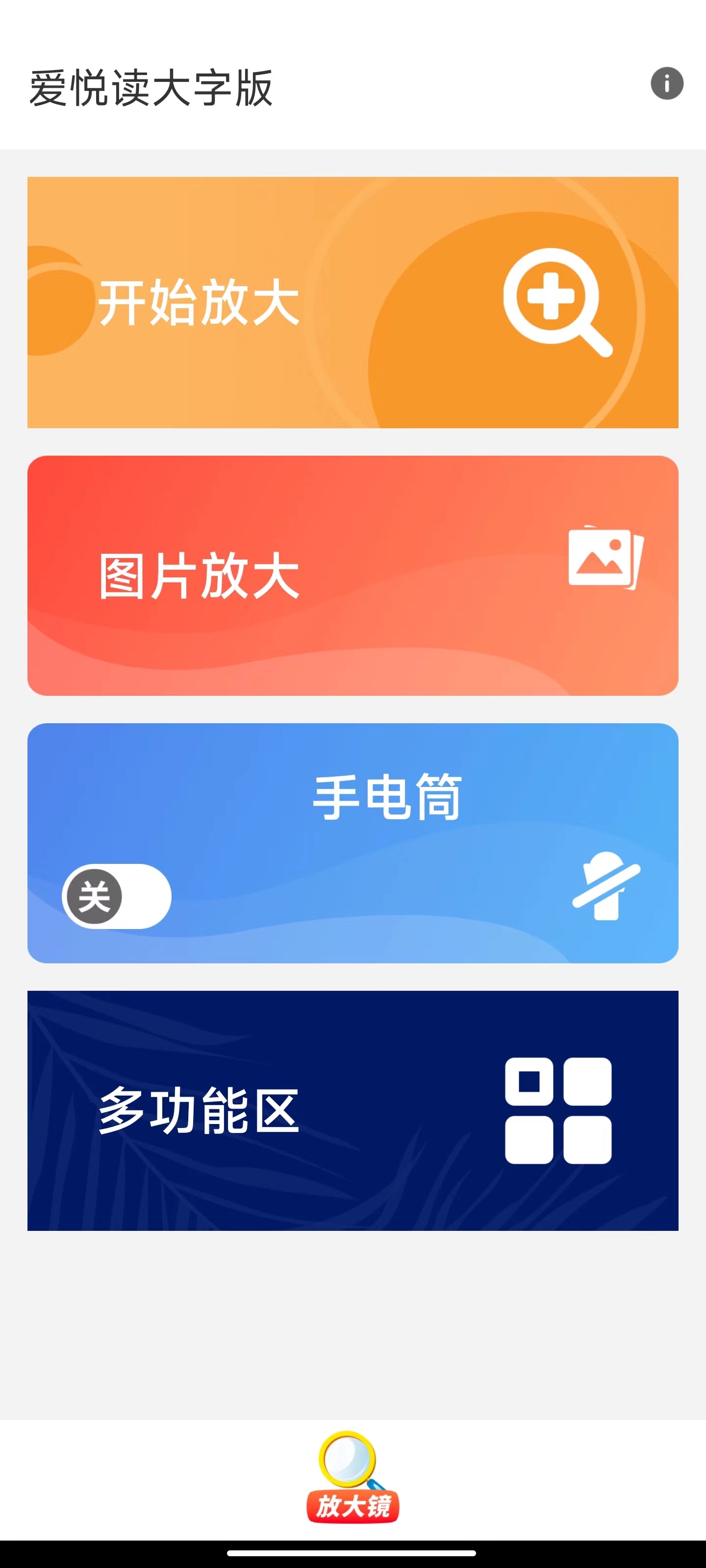Screen dimensions: 706x1568
Task: Tap the 关 knob on the flashlight switch
Action: [96, 895]
